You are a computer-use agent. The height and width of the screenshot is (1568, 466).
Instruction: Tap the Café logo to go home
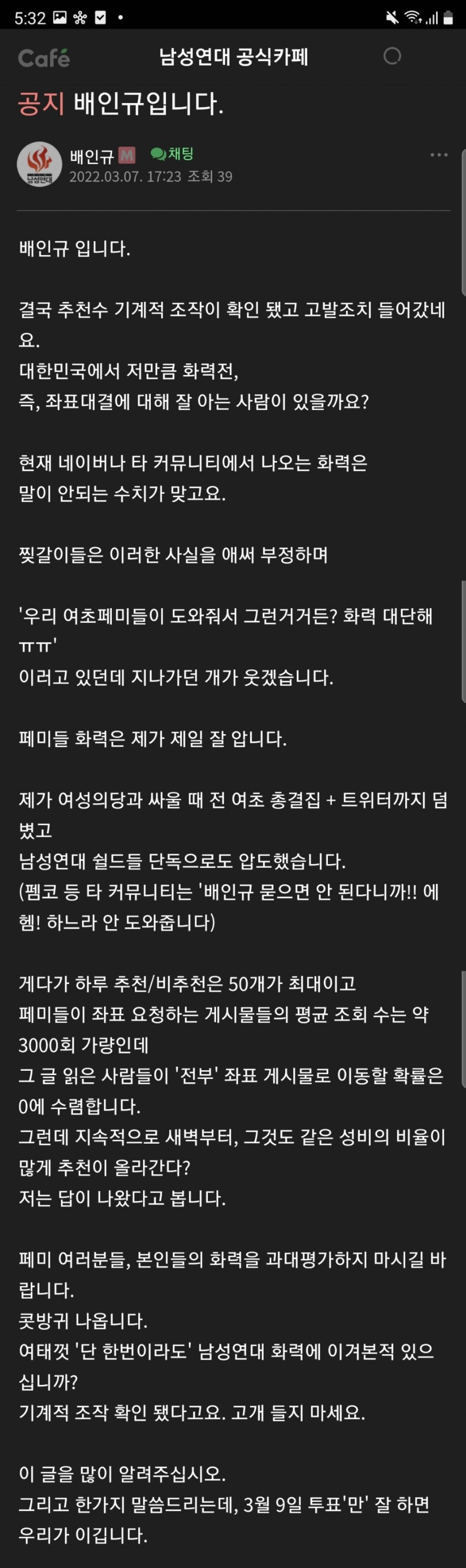44,58
